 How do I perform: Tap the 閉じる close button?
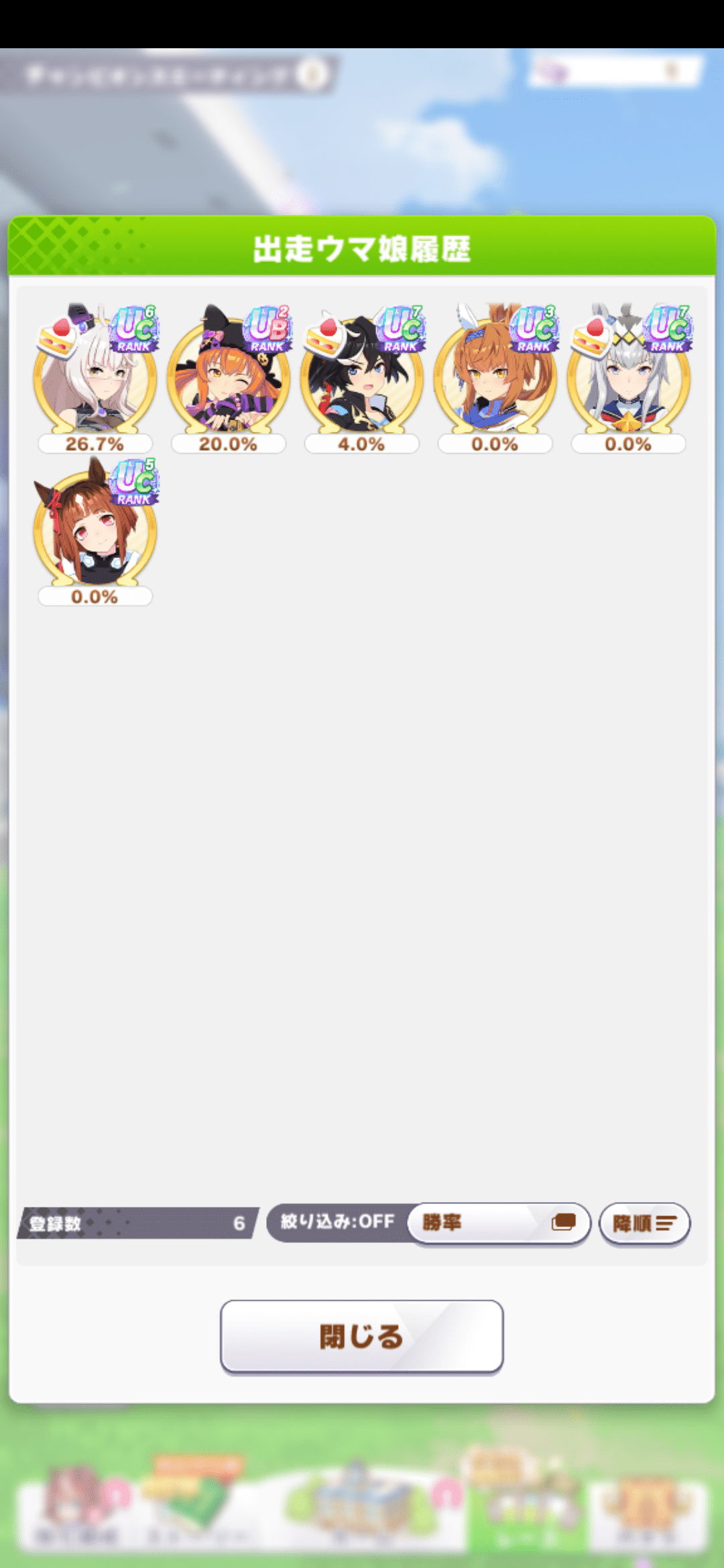(362, 1336)
